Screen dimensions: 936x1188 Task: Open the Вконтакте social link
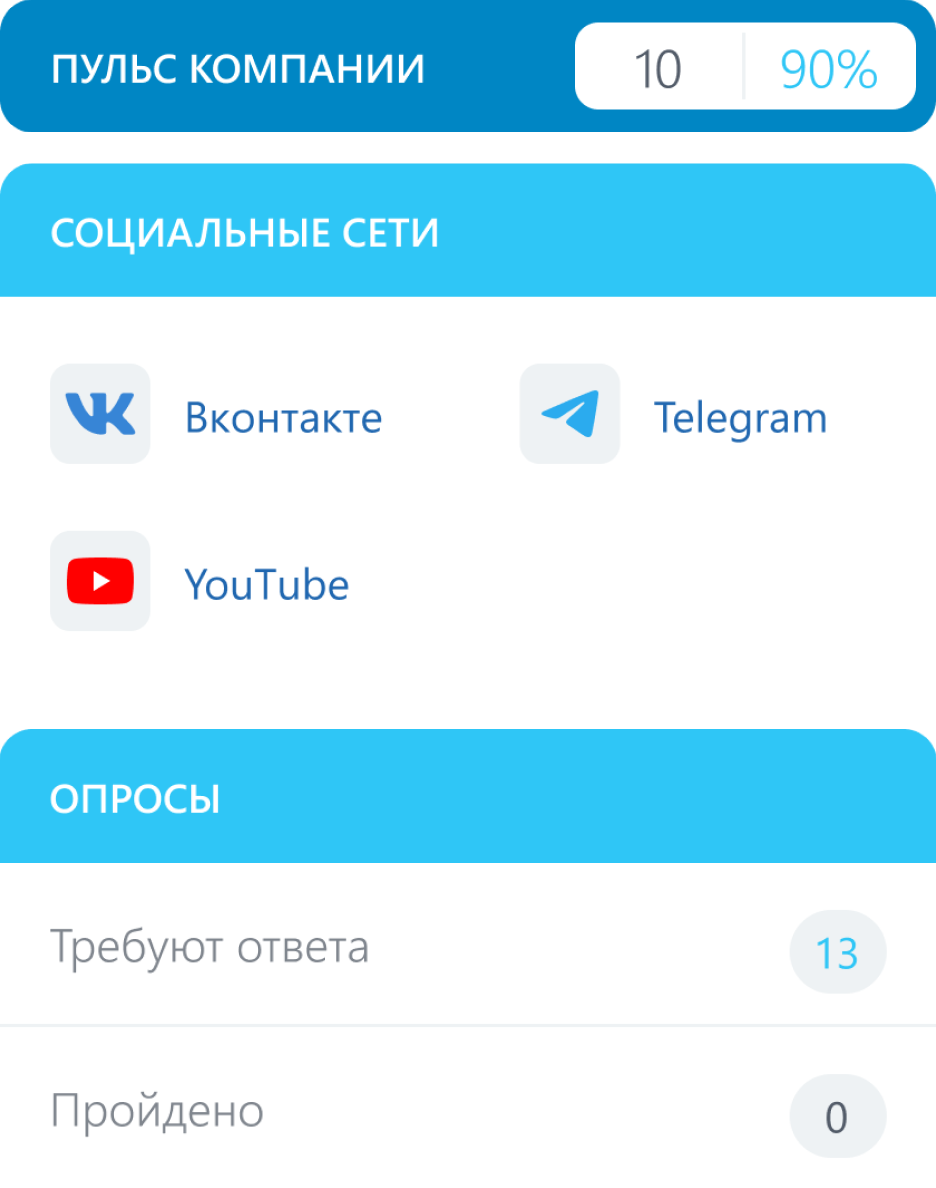282,417
